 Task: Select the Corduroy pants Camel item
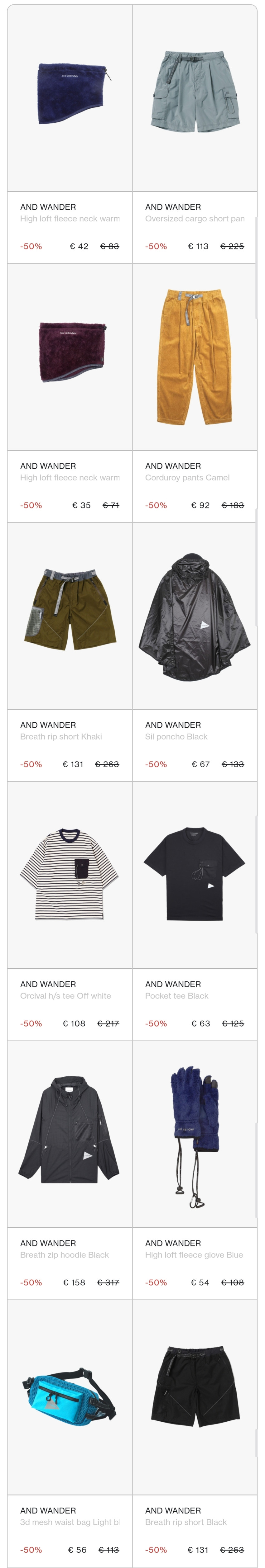click(x=195, y=356)
